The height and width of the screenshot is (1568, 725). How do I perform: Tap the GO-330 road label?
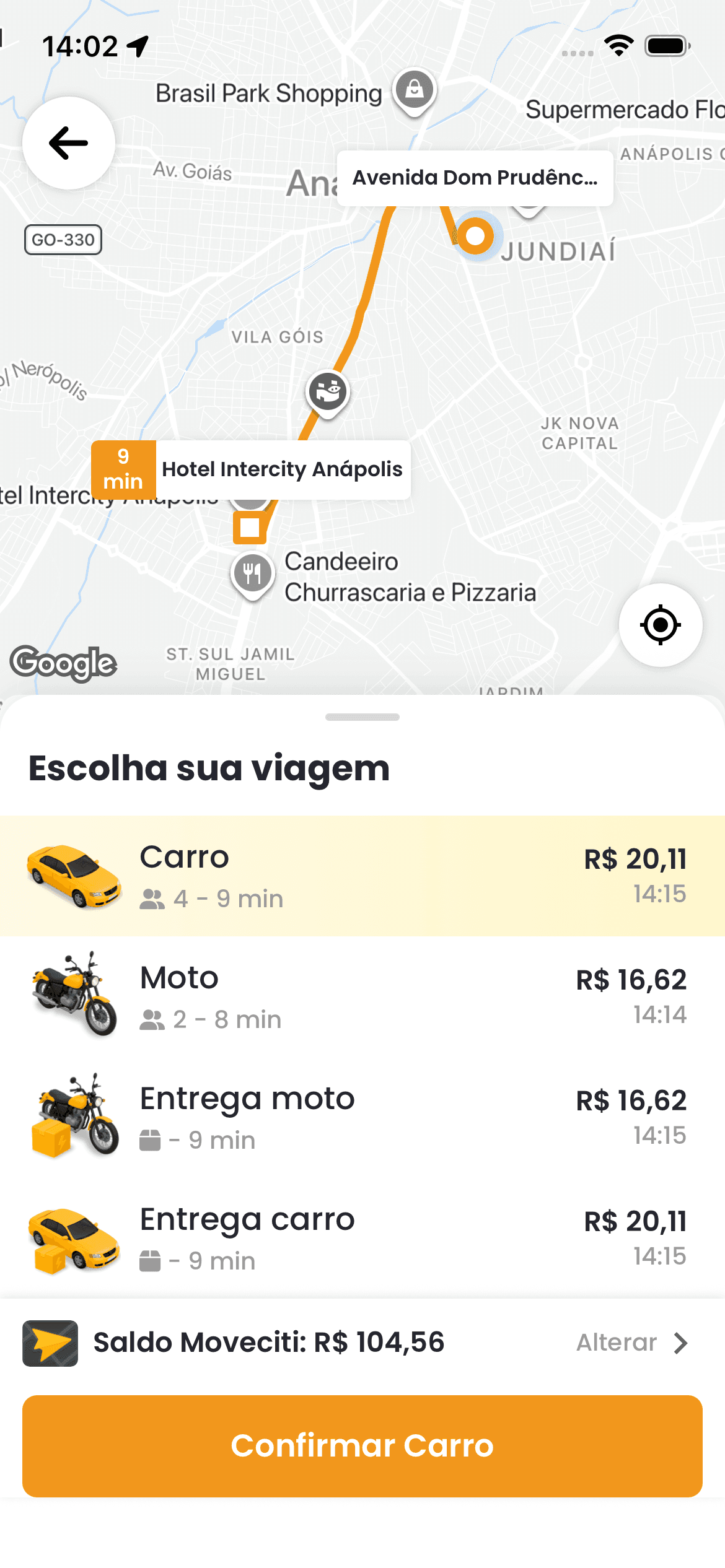tap(64, 240)
